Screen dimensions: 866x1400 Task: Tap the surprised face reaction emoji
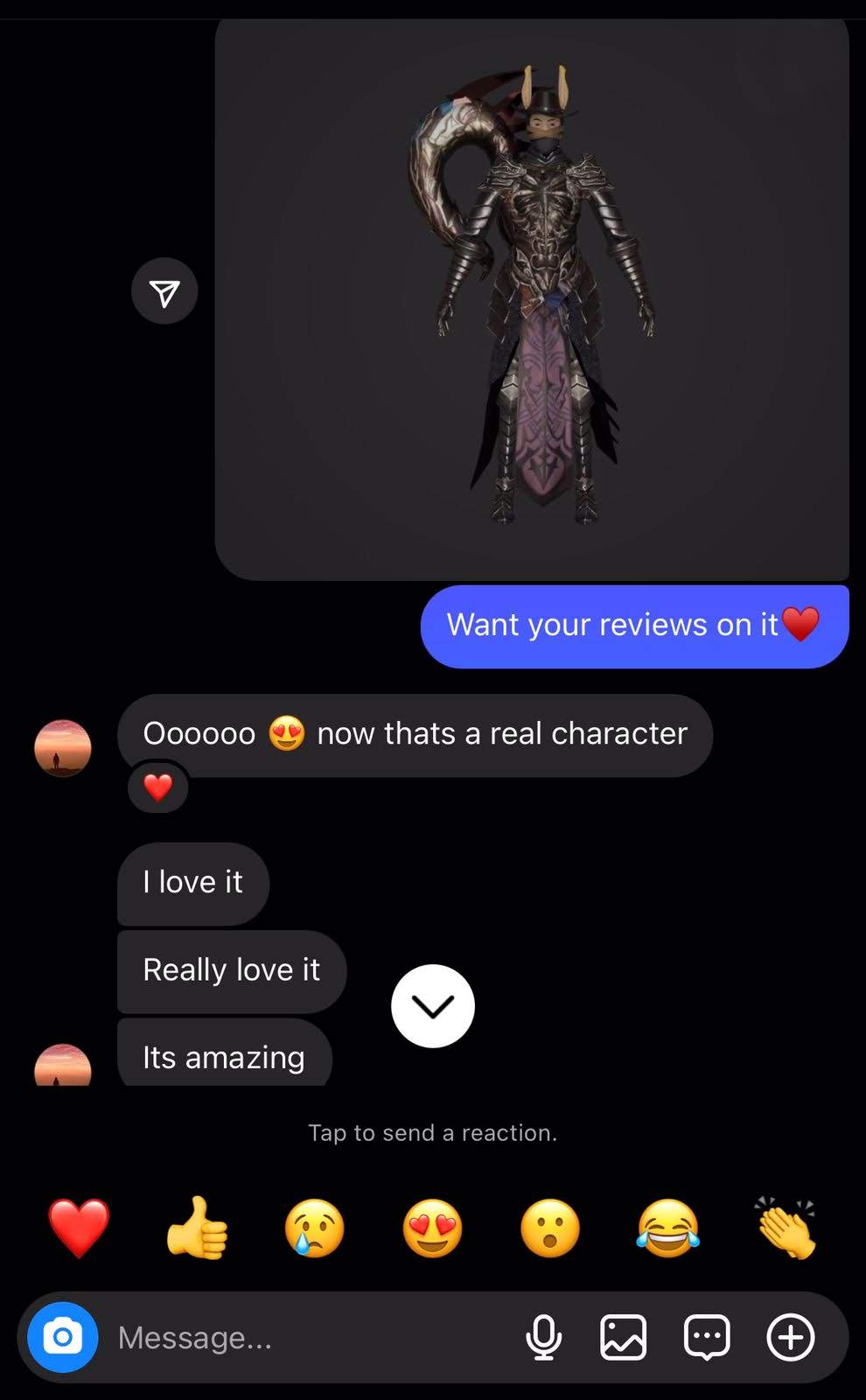coord(550,1228)
